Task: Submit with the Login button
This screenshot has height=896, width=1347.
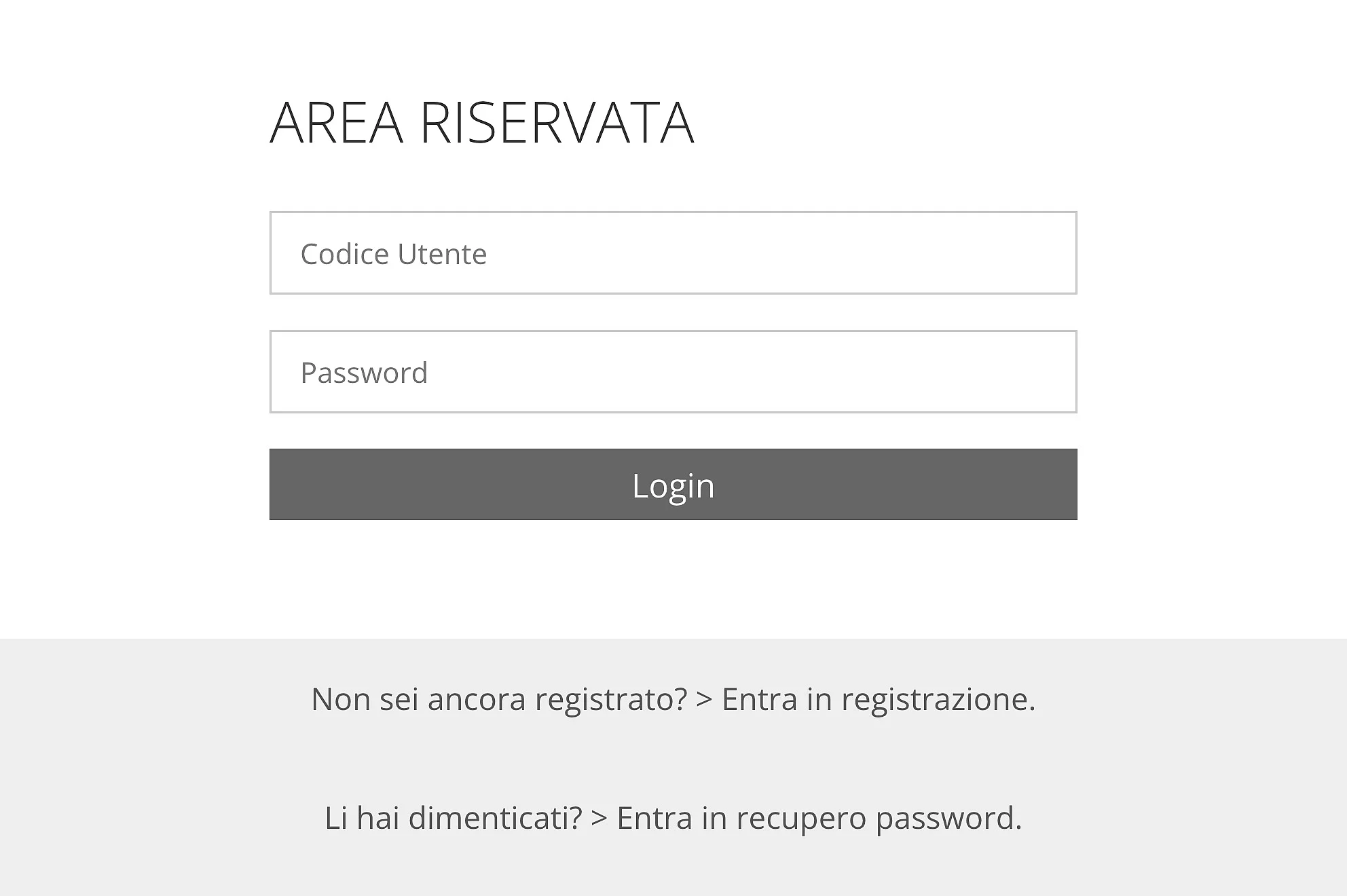Action: pos(673,485)
